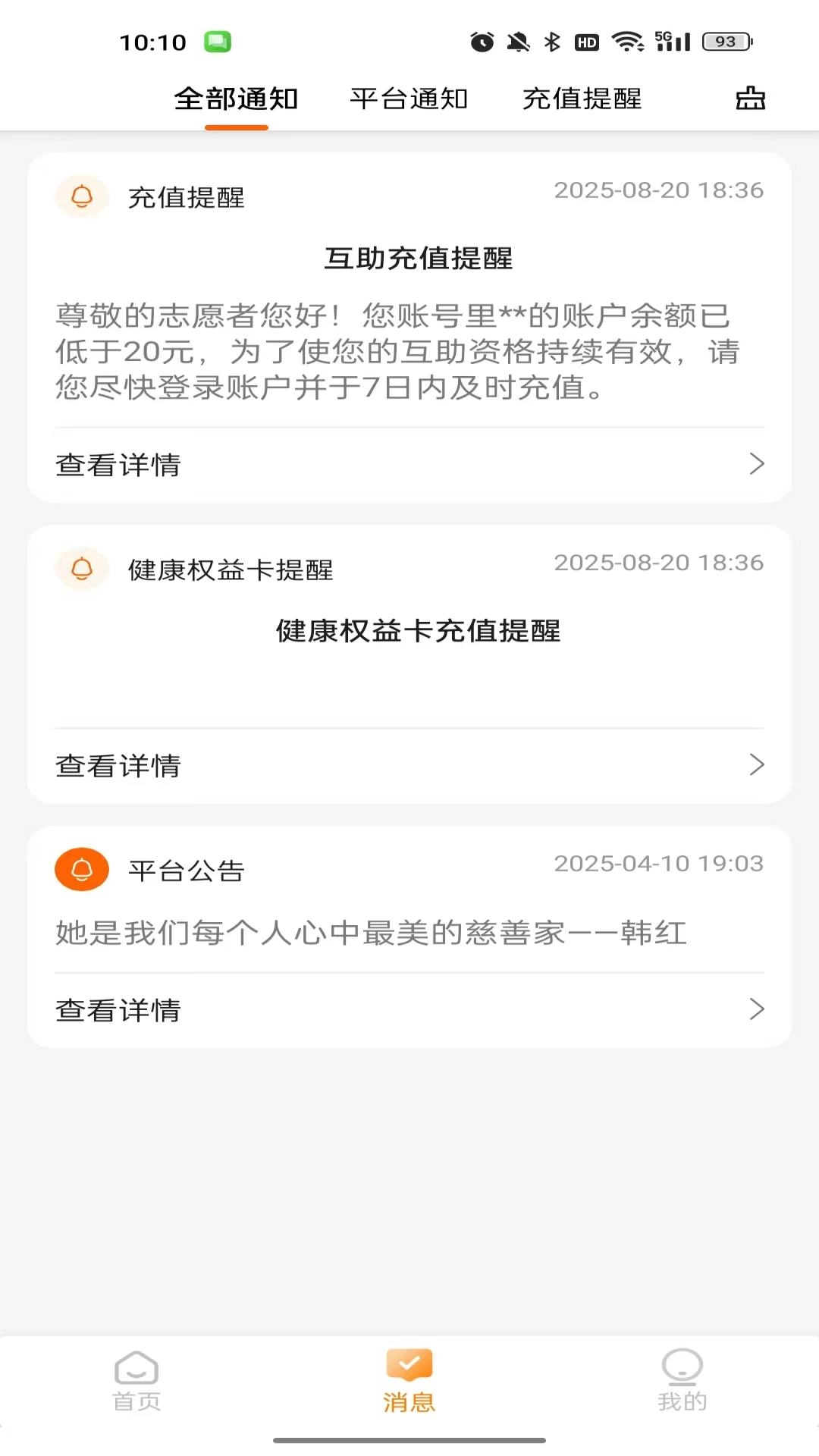Tap the green messaging icon near the clock

click(x=218, y=43)
